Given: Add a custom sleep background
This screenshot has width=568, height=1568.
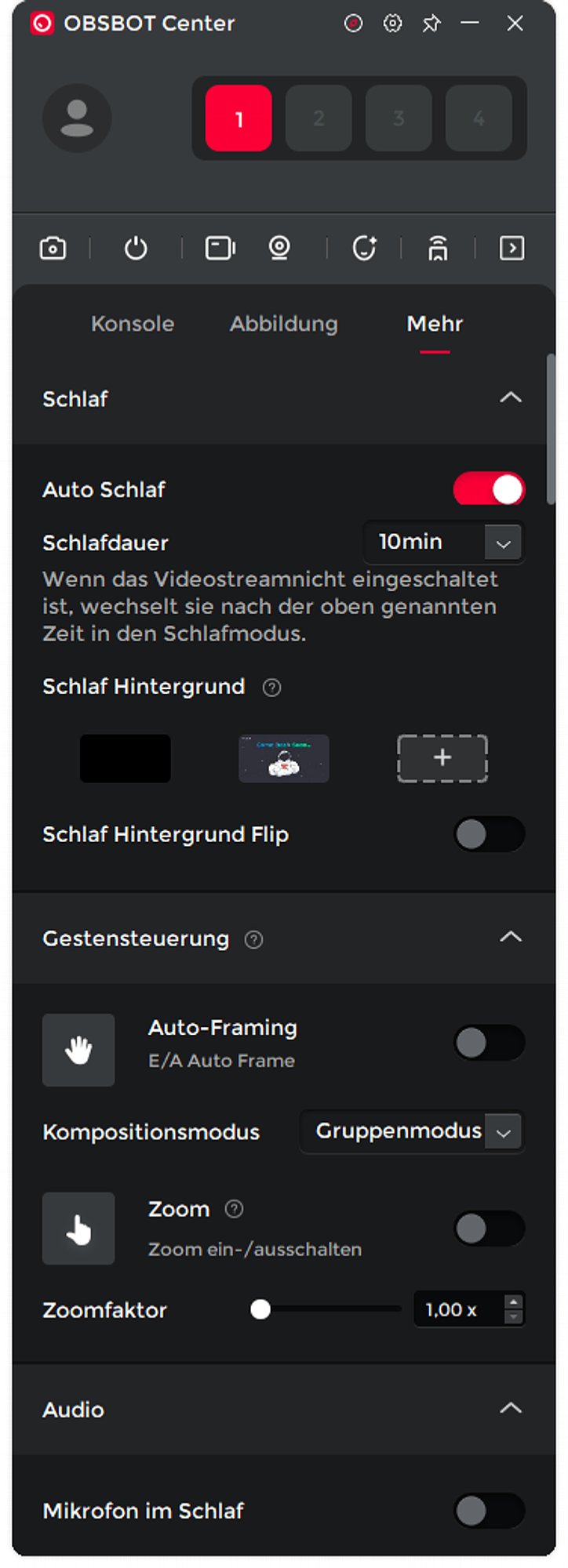Looking at the screenshot, I should (x=442, y=758).
